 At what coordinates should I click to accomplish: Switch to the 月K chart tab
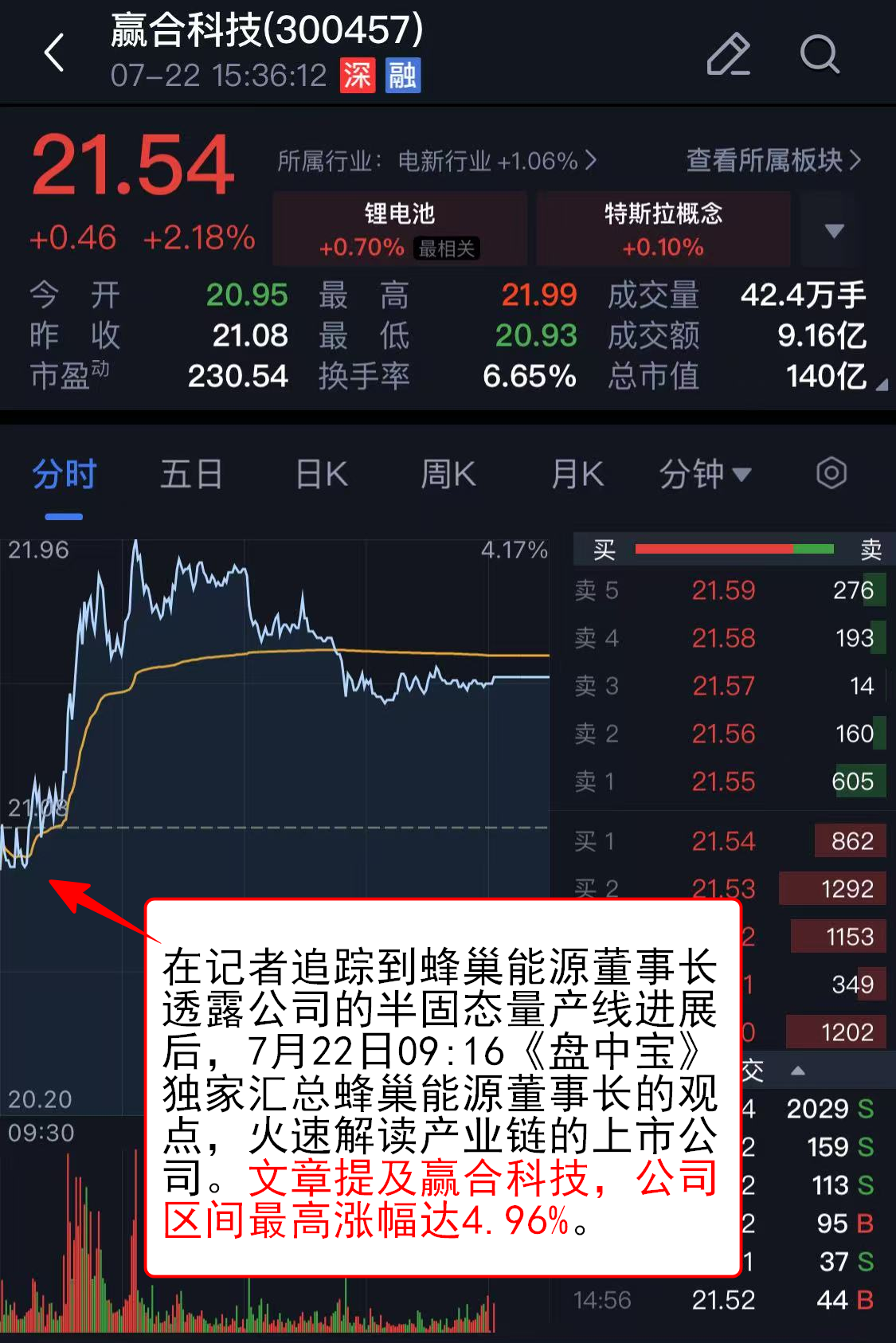[577, 475]
